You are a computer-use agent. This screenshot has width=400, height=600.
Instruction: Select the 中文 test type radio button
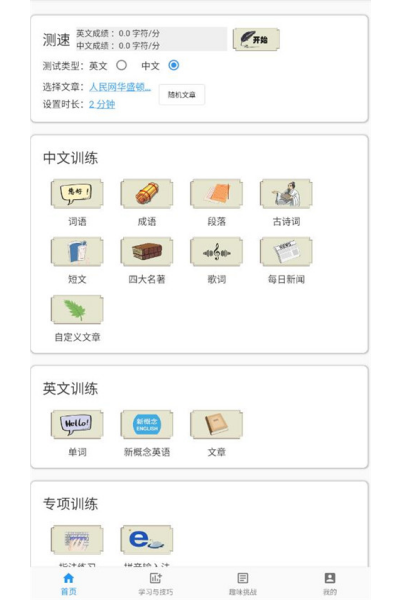(x=173, y=65)
